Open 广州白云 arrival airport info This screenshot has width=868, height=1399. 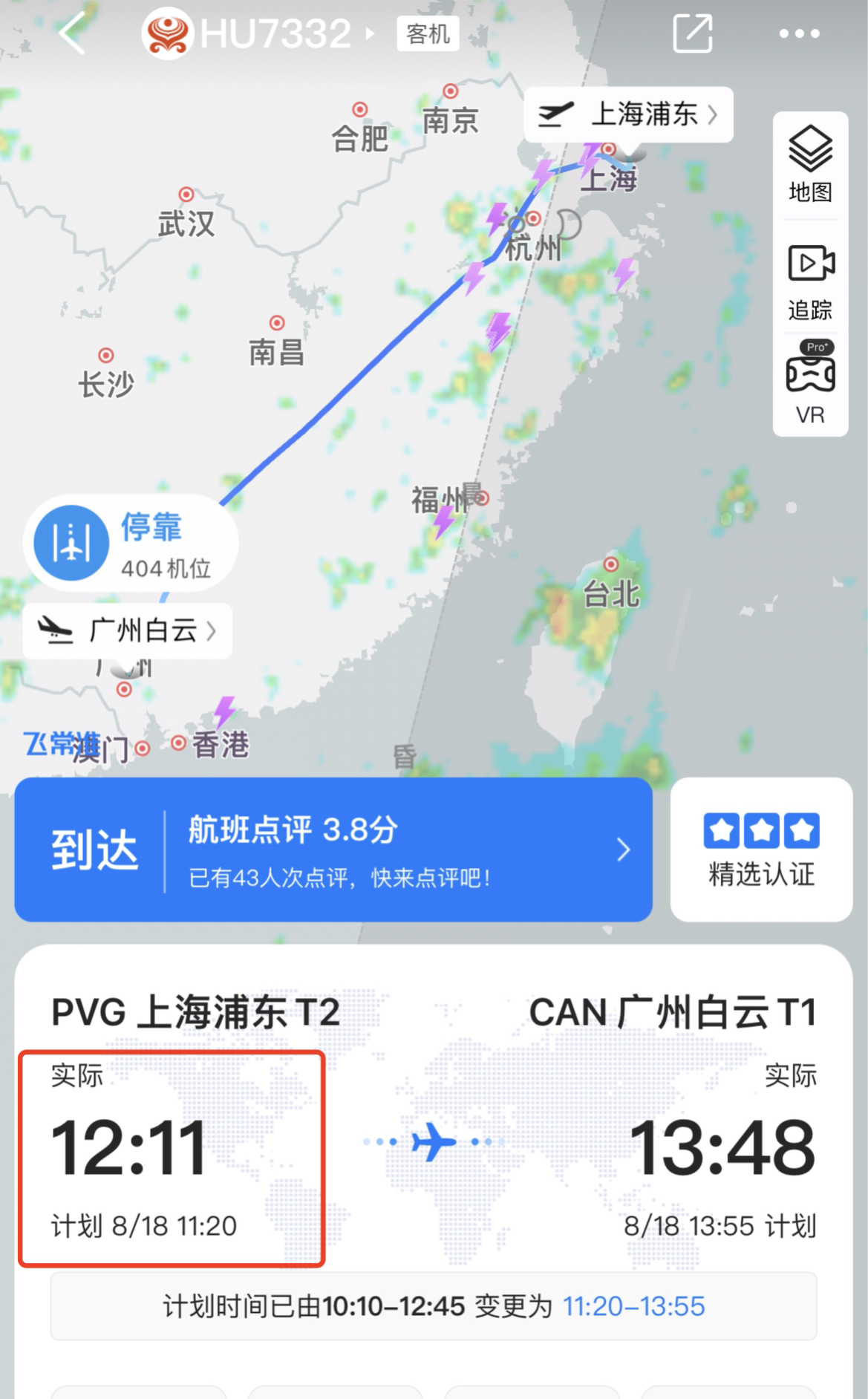tap(128, 631)
